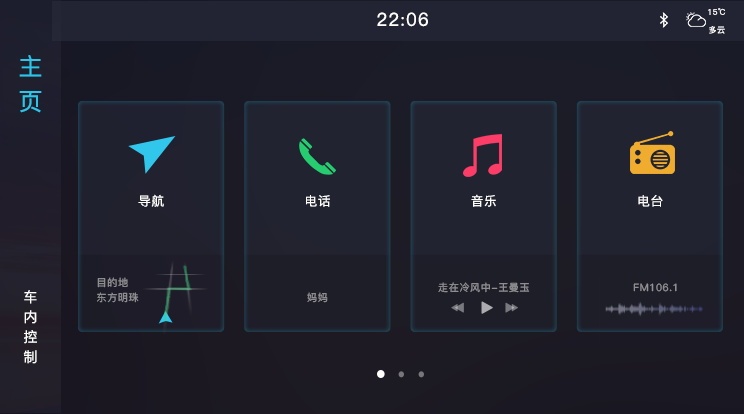Open the 电台 radio card
This screenshot has height=414, width=744.
tap(650, 170)
